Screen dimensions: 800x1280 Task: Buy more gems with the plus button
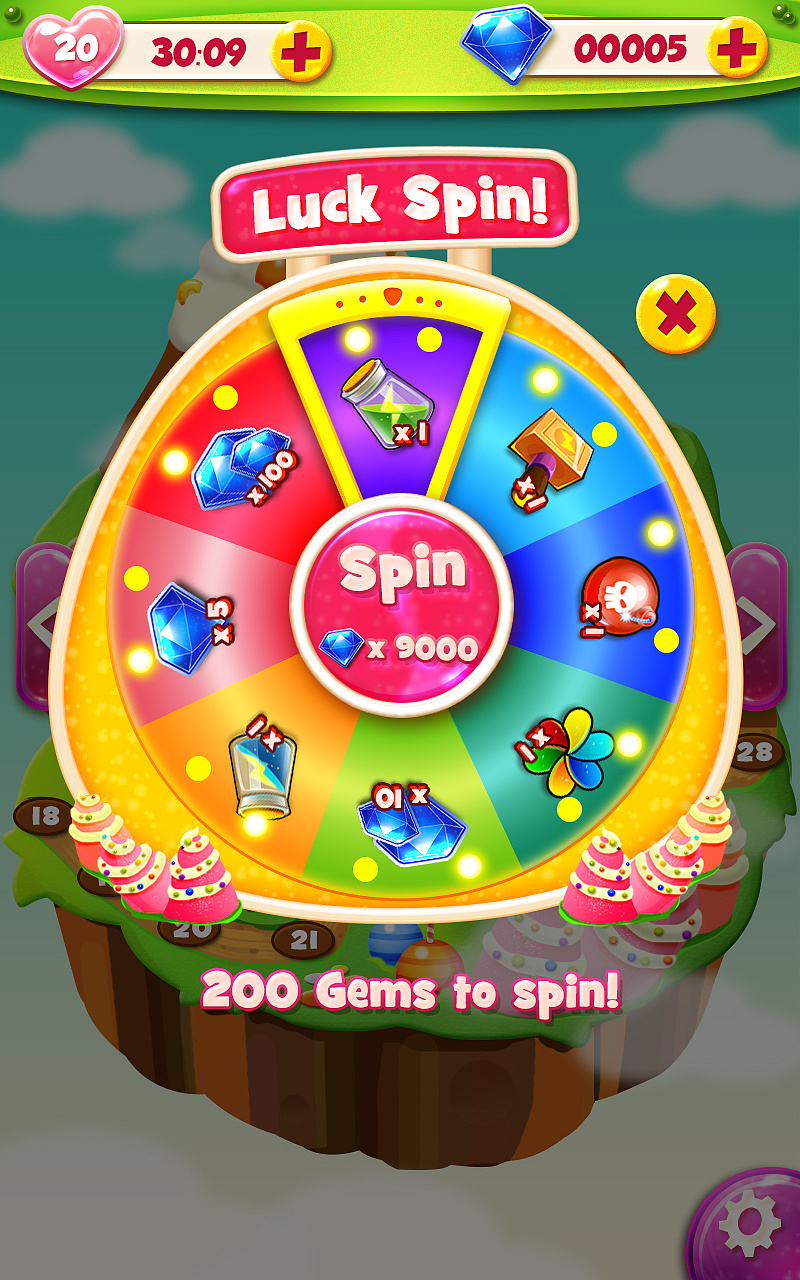point(737,47)
